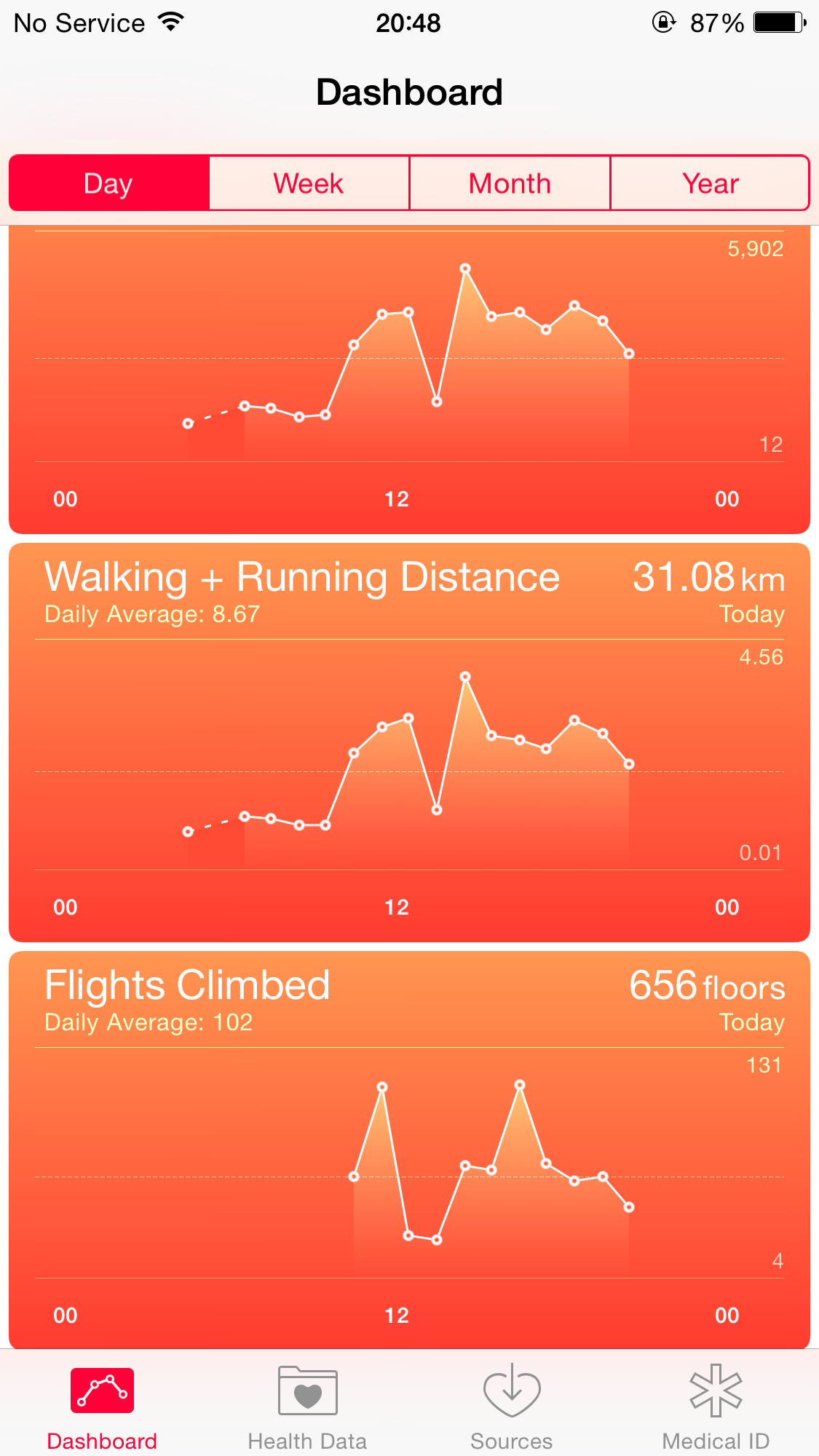Image resolution: width=819 pixels, height=1456 pixels.
Task: Switch to the Week view
Action: pyautogui.click(x=309, y=183)
